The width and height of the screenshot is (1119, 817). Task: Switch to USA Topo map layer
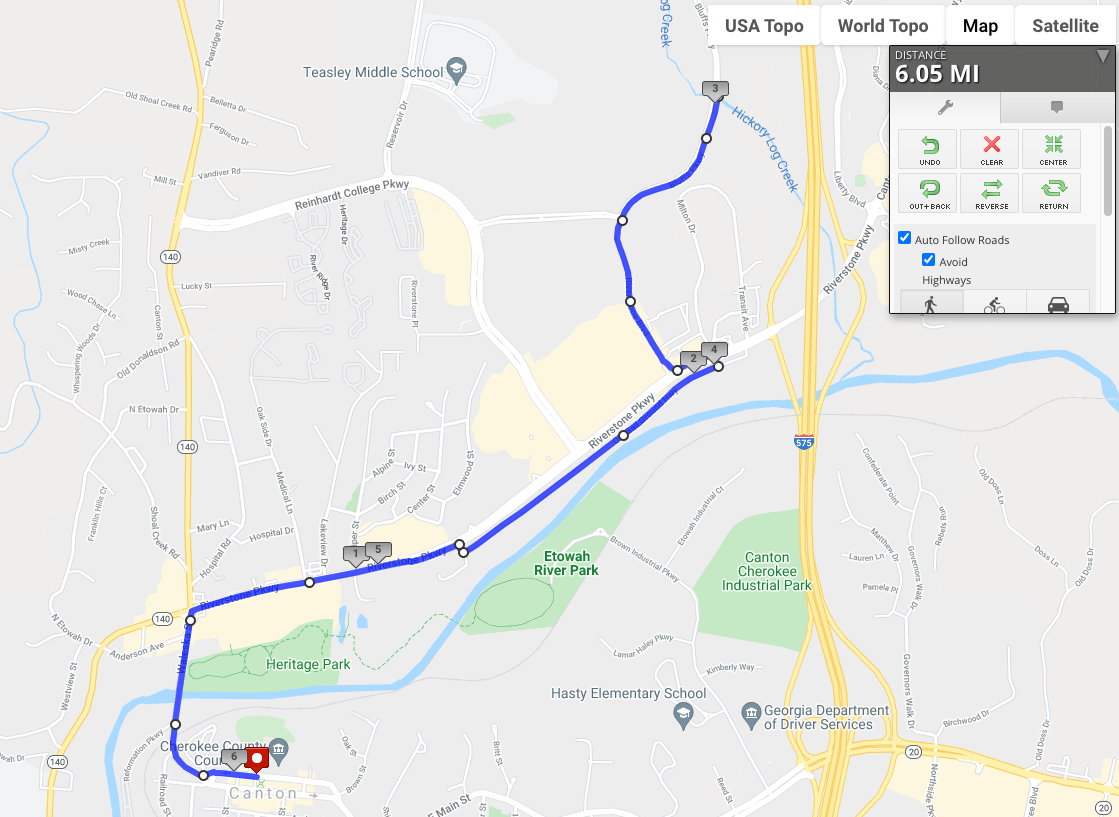(764, 26)
